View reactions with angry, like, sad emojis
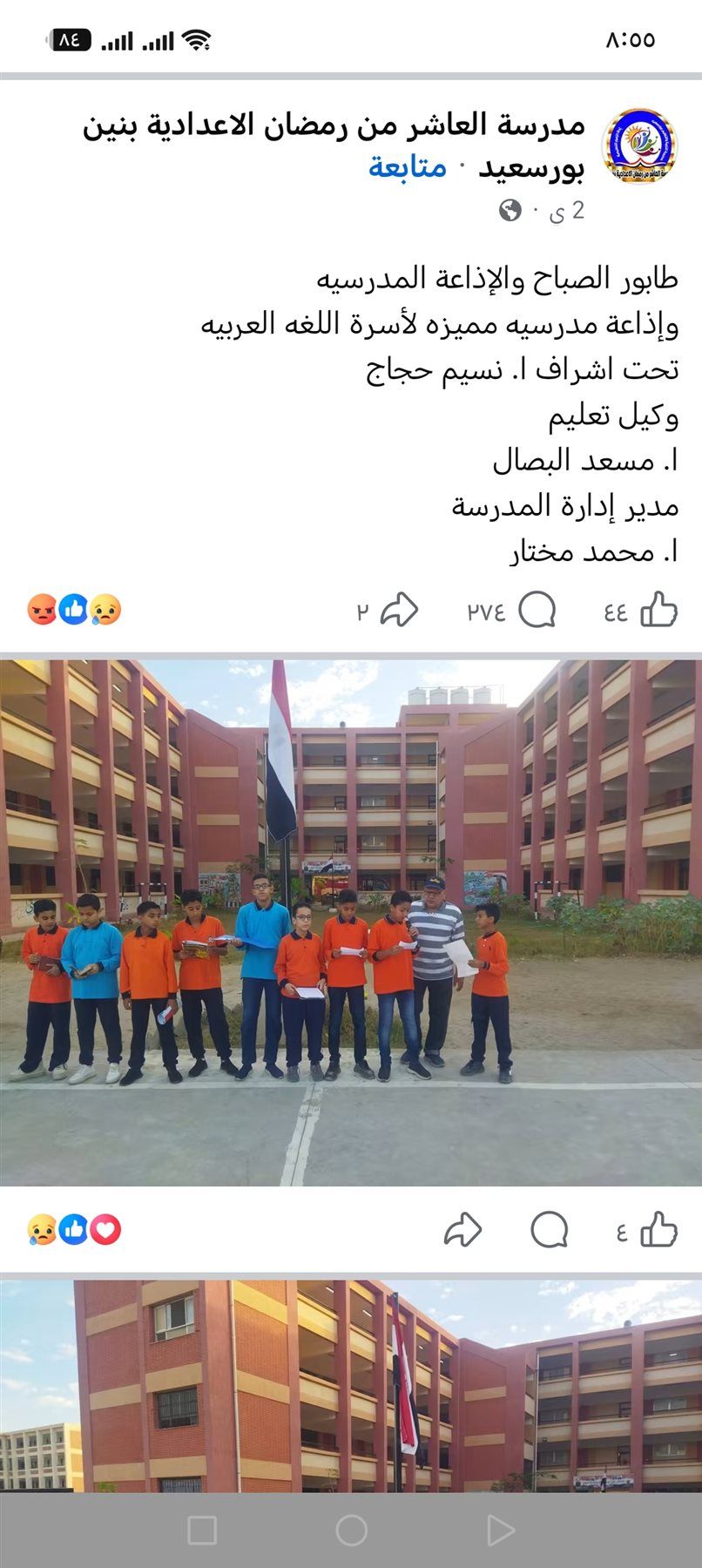The height and width of the screenshot is (1568, 702). pyautogui.click(x=74, y=610)
